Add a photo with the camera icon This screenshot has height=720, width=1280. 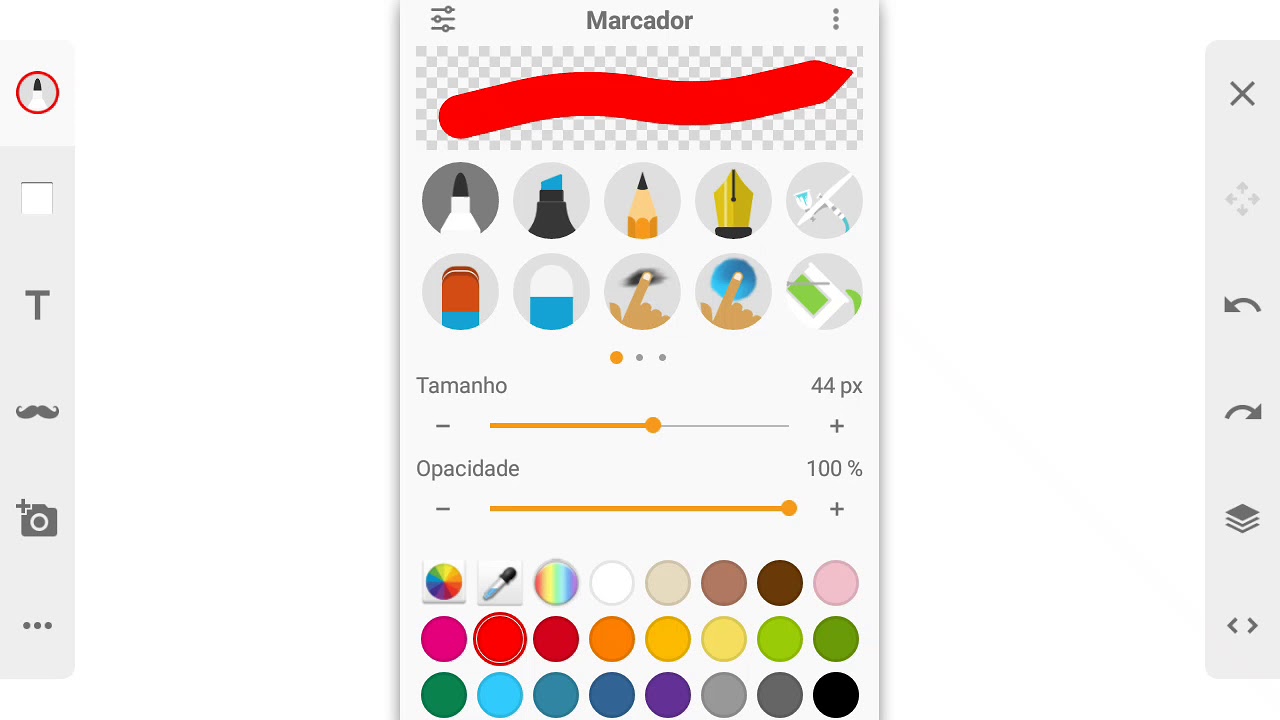pyautogui.click(x=37, y=519)
